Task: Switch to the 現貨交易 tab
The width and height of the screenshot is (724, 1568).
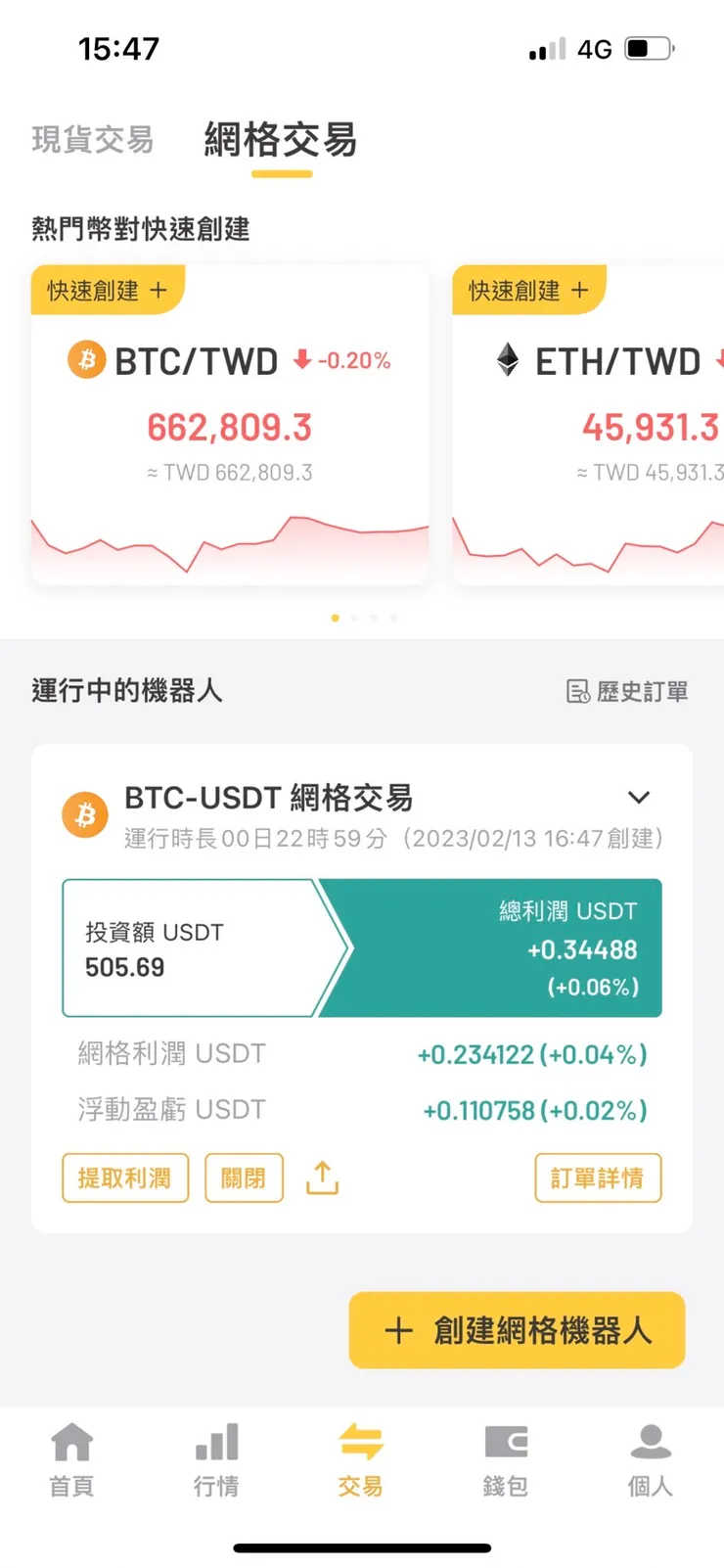Action: (x=91, y=141)
